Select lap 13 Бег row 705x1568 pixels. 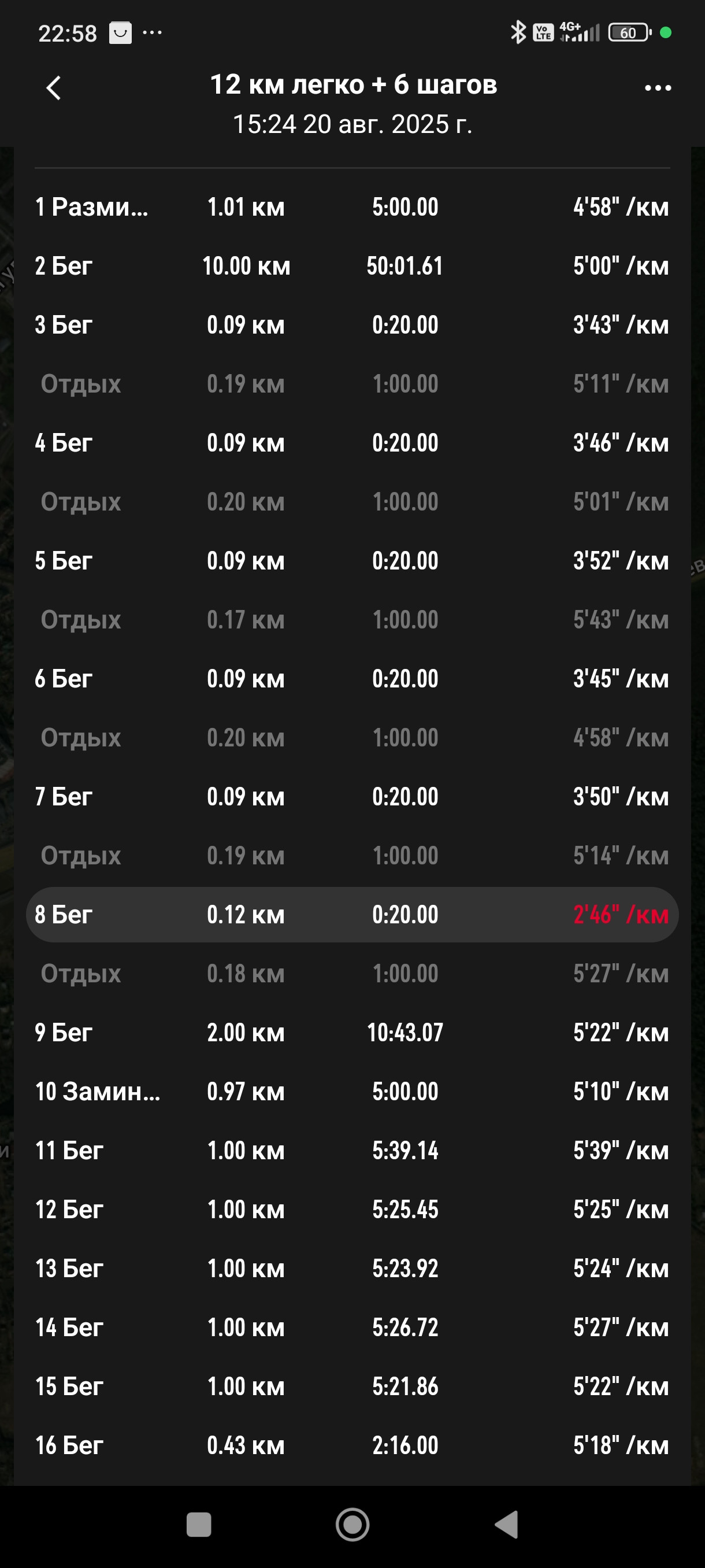(352, 1269)
